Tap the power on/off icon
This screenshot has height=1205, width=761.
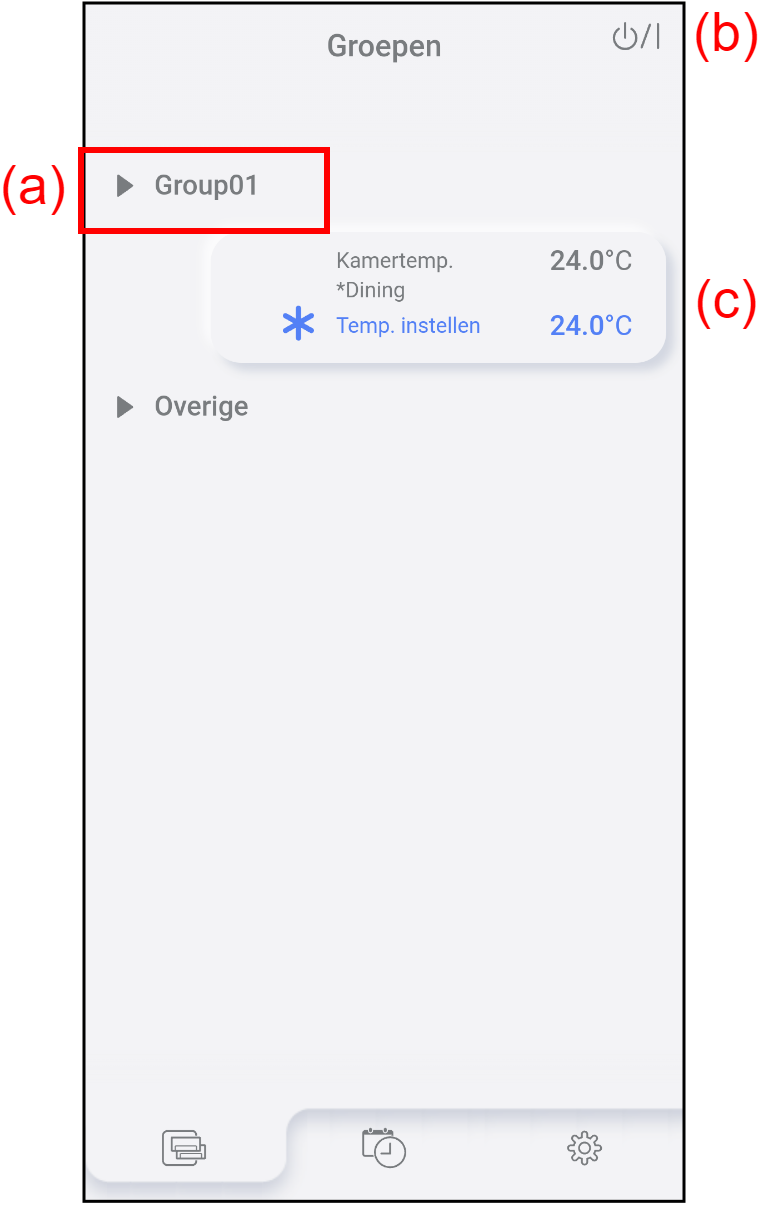pyautogui.click(x=636, y=38)
